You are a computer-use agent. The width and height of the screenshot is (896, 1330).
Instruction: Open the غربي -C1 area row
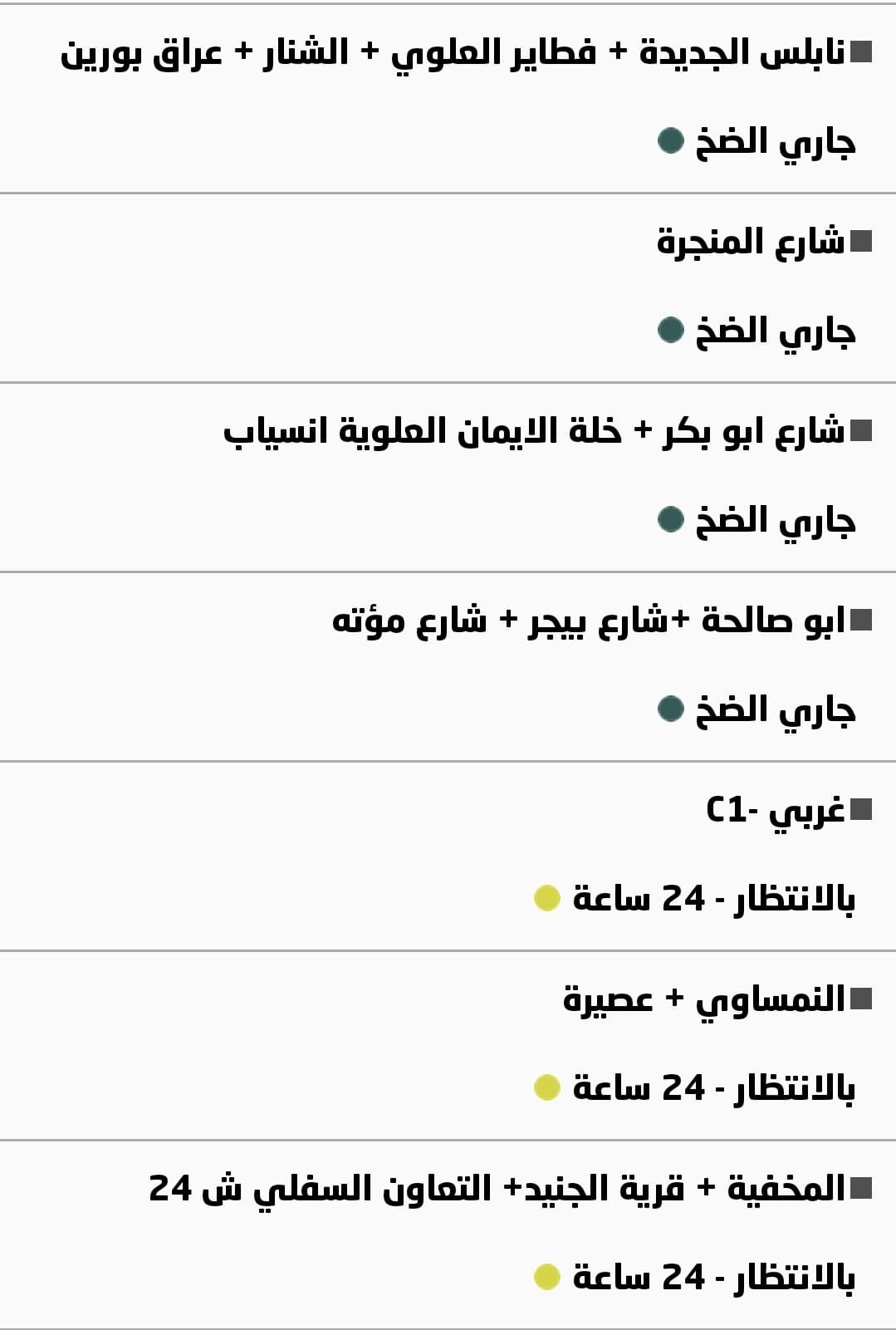(x=775, y=810)
